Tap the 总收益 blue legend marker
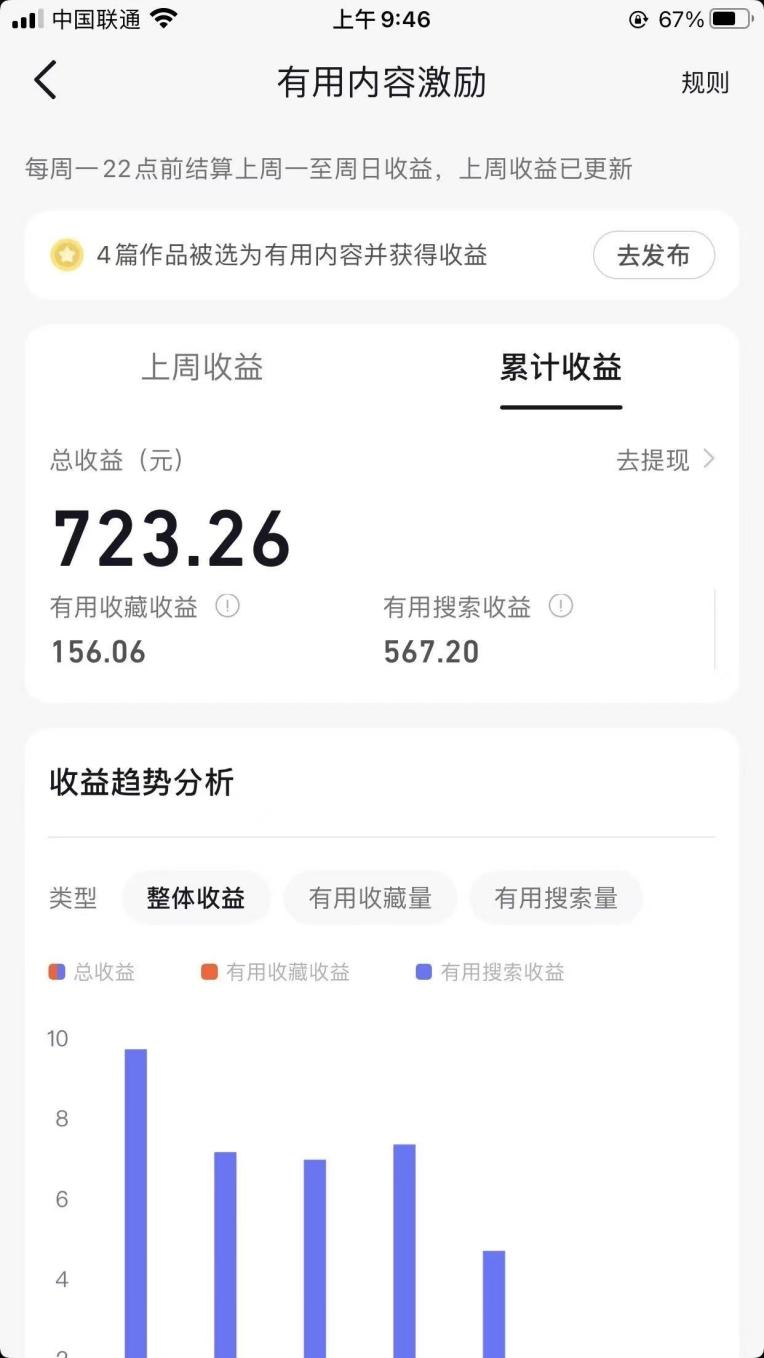Screen dimensions: 764x1358 coord(59,971)
